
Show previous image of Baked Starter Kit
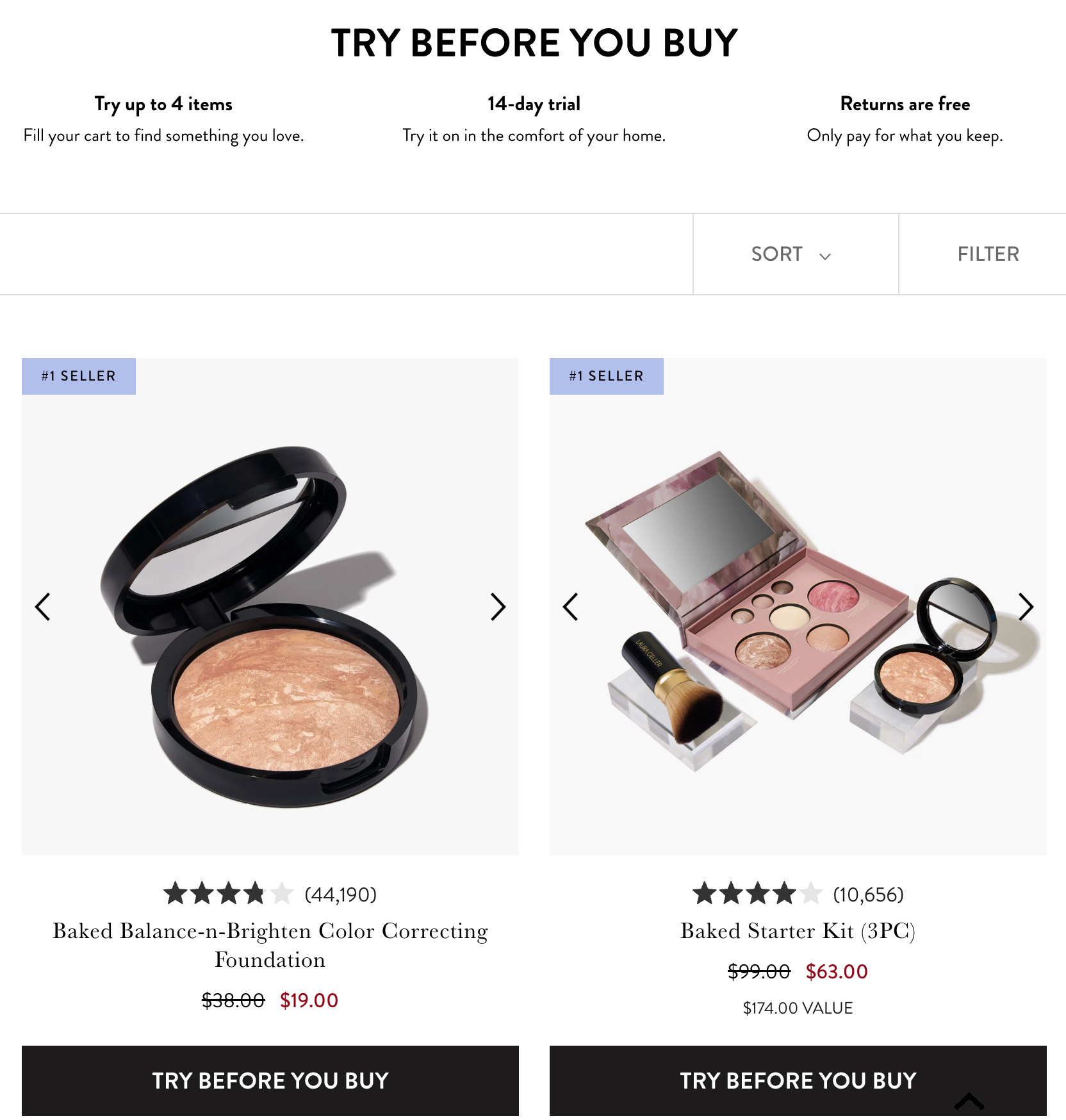pos(571,607)
